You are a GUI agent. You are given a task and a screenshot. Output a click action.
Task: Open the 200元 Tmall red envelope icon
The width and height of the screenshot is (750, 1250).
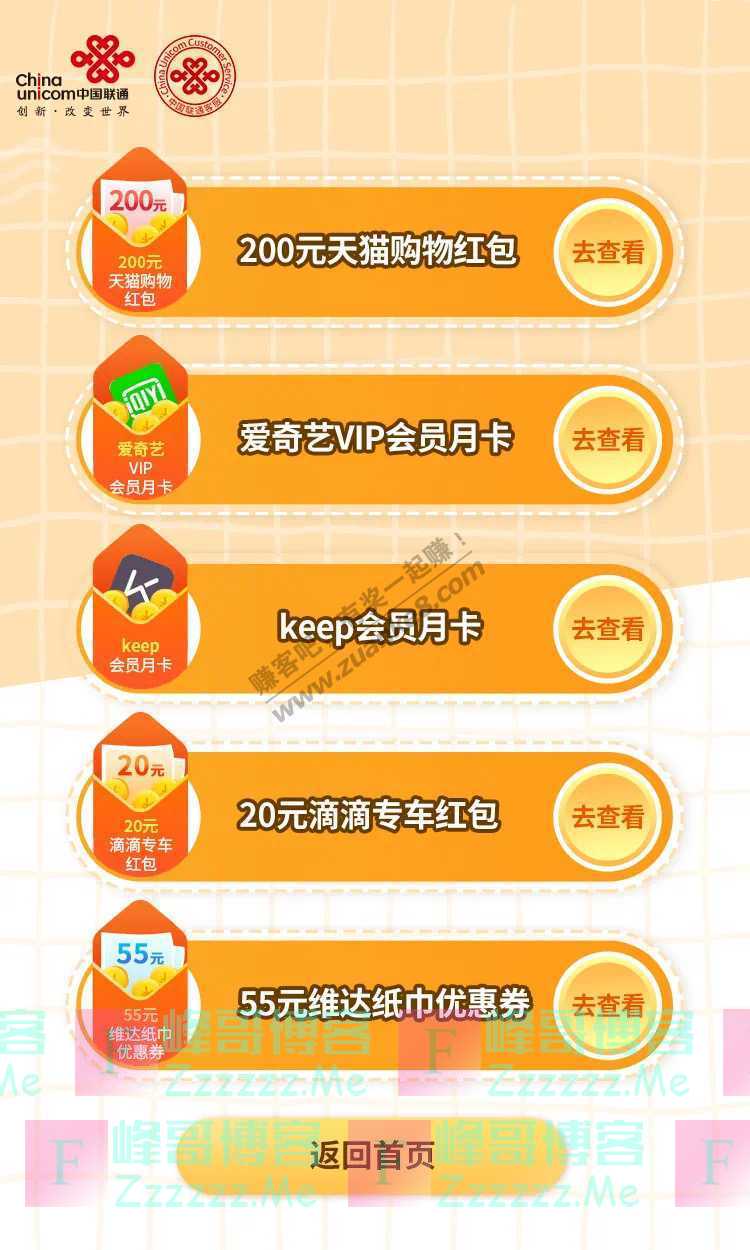click(x=140, y=230)
